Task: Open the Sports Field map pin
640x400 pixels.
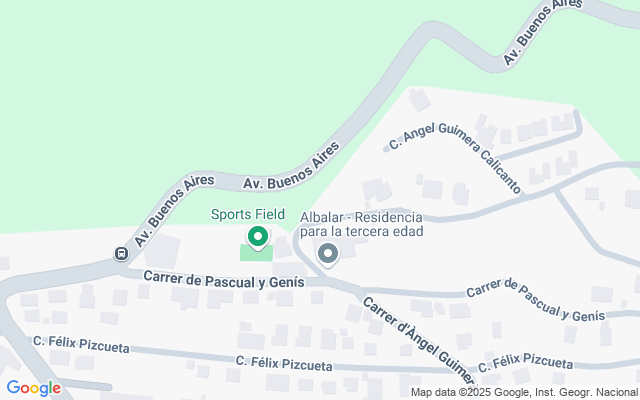Action: 257,237
